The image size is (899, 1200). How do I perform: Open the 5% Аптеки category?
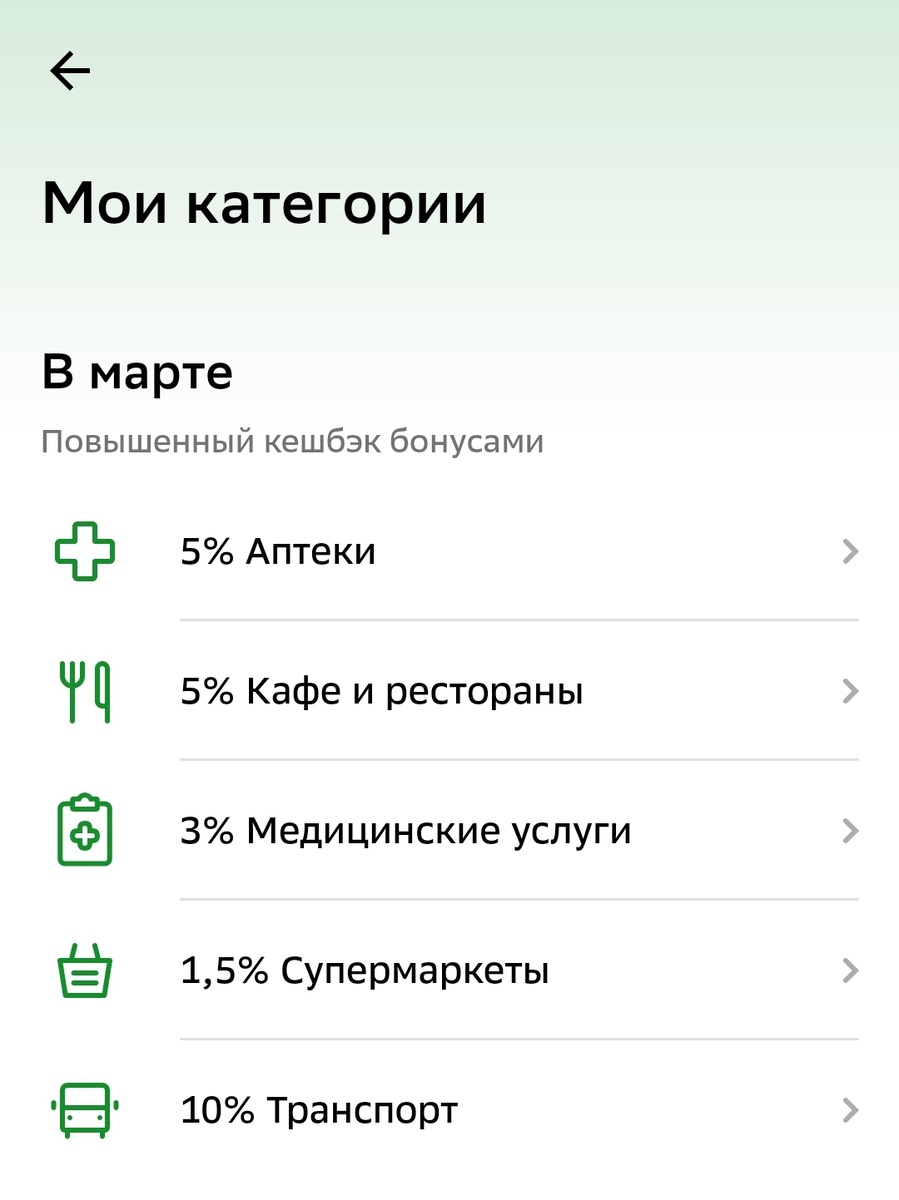pyautogui.click(x=450, y=552)
